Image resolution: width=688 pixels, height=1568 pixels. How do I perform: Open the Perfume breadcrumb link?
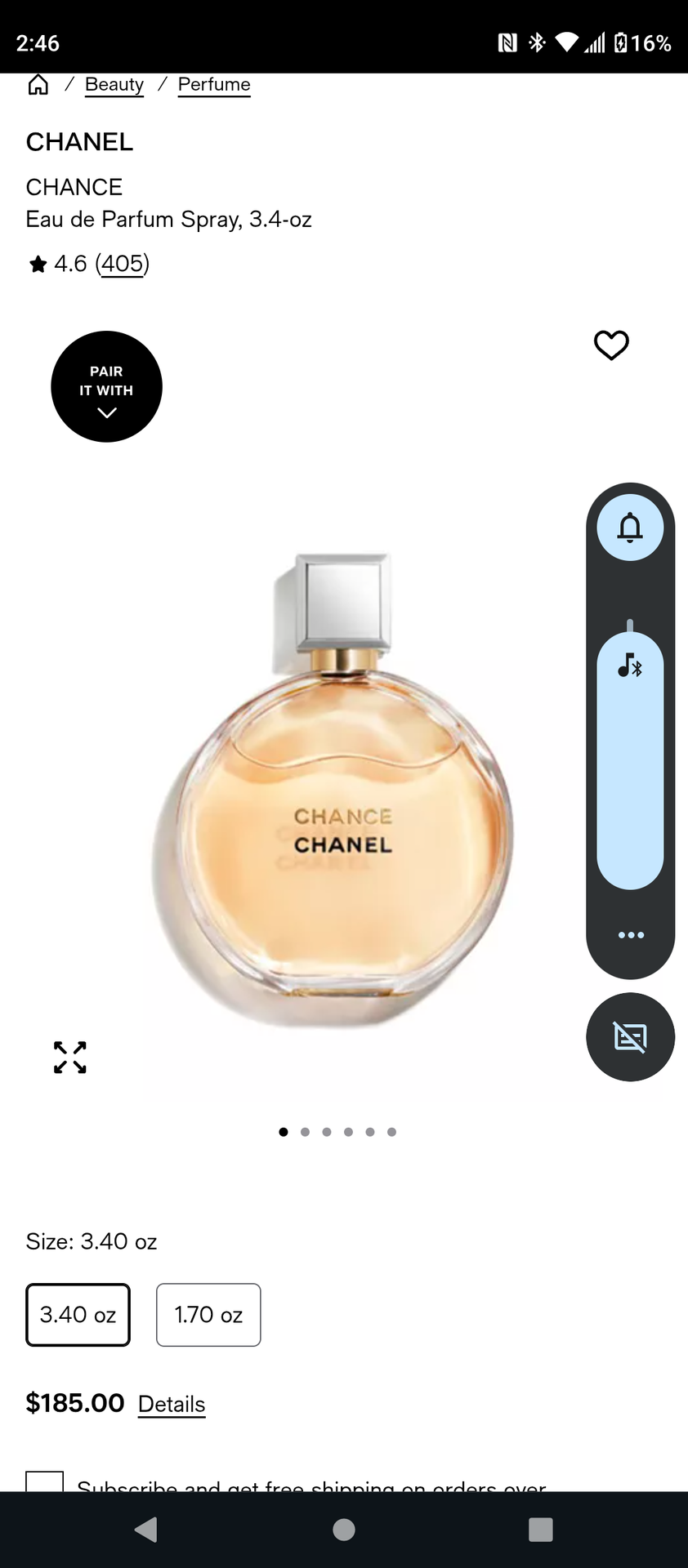(x=214, y=85)
